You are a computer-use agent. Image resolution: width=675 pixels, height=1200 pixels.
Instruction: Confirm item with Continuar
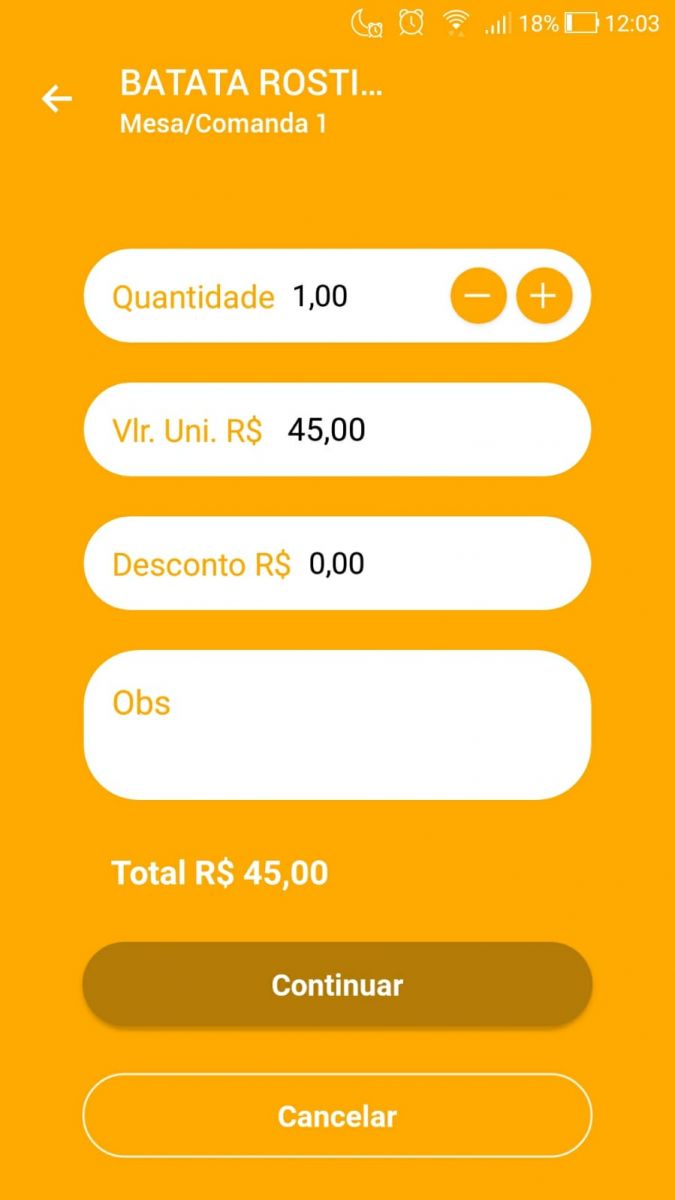click(x=337, y=985)
